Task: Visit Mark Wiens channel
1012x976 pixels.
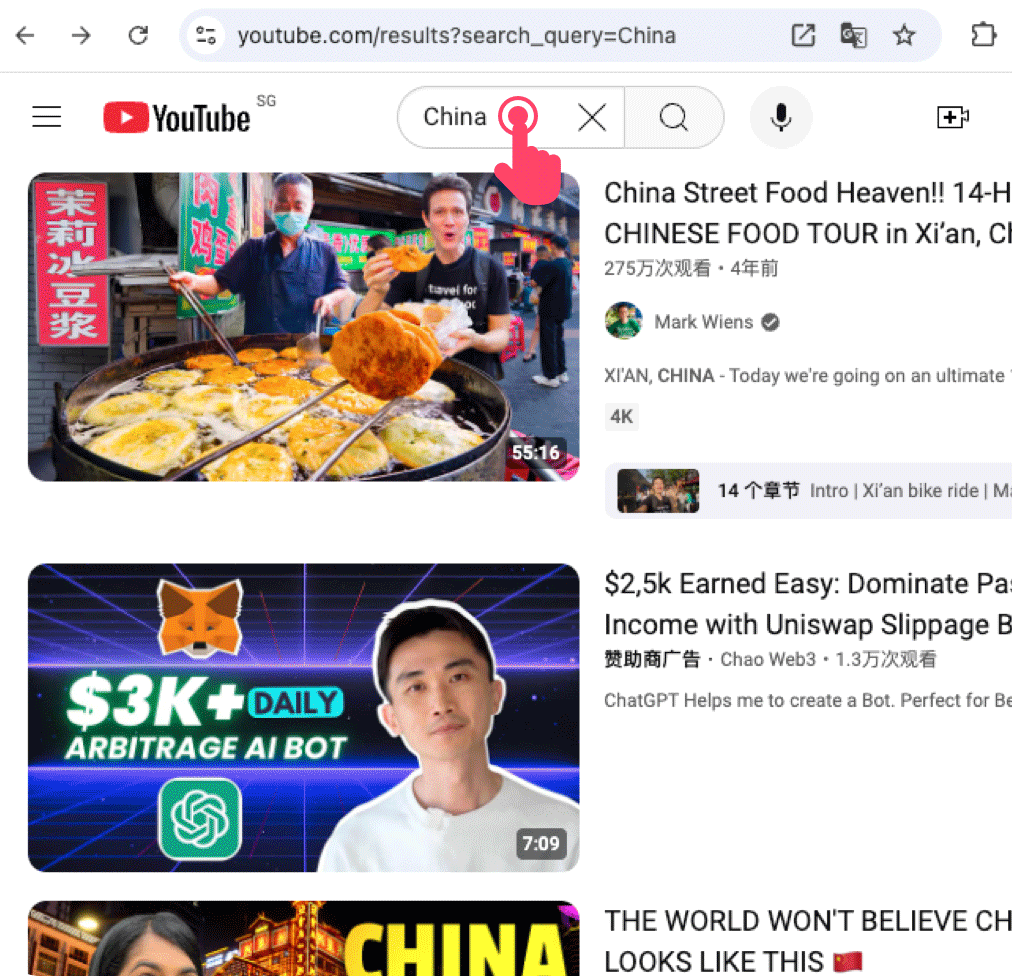Action: coord(703,322)
